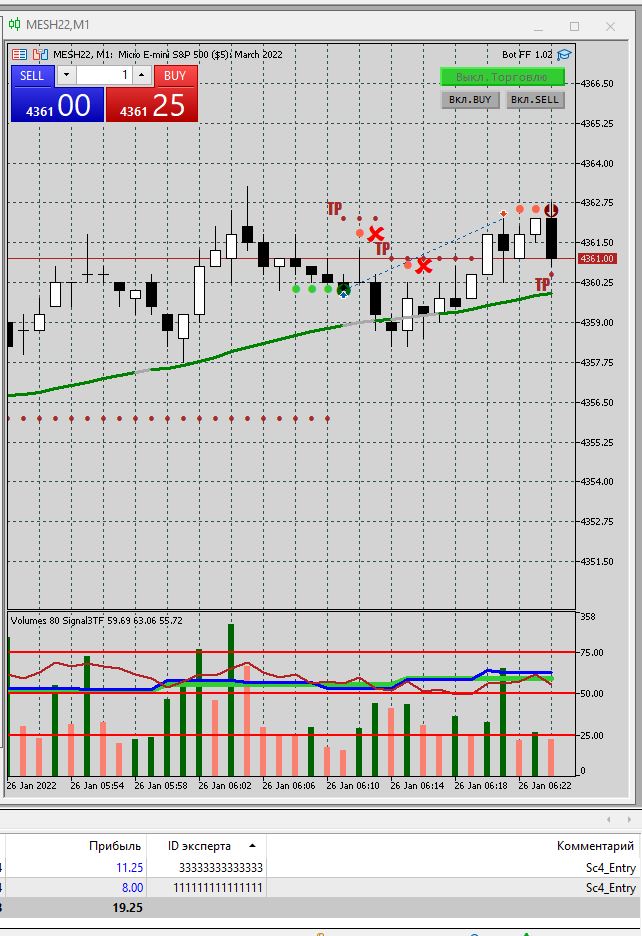Open the lot volume dropdown arrow
This screenshot has width=642, height=936.
coord(66,75)
